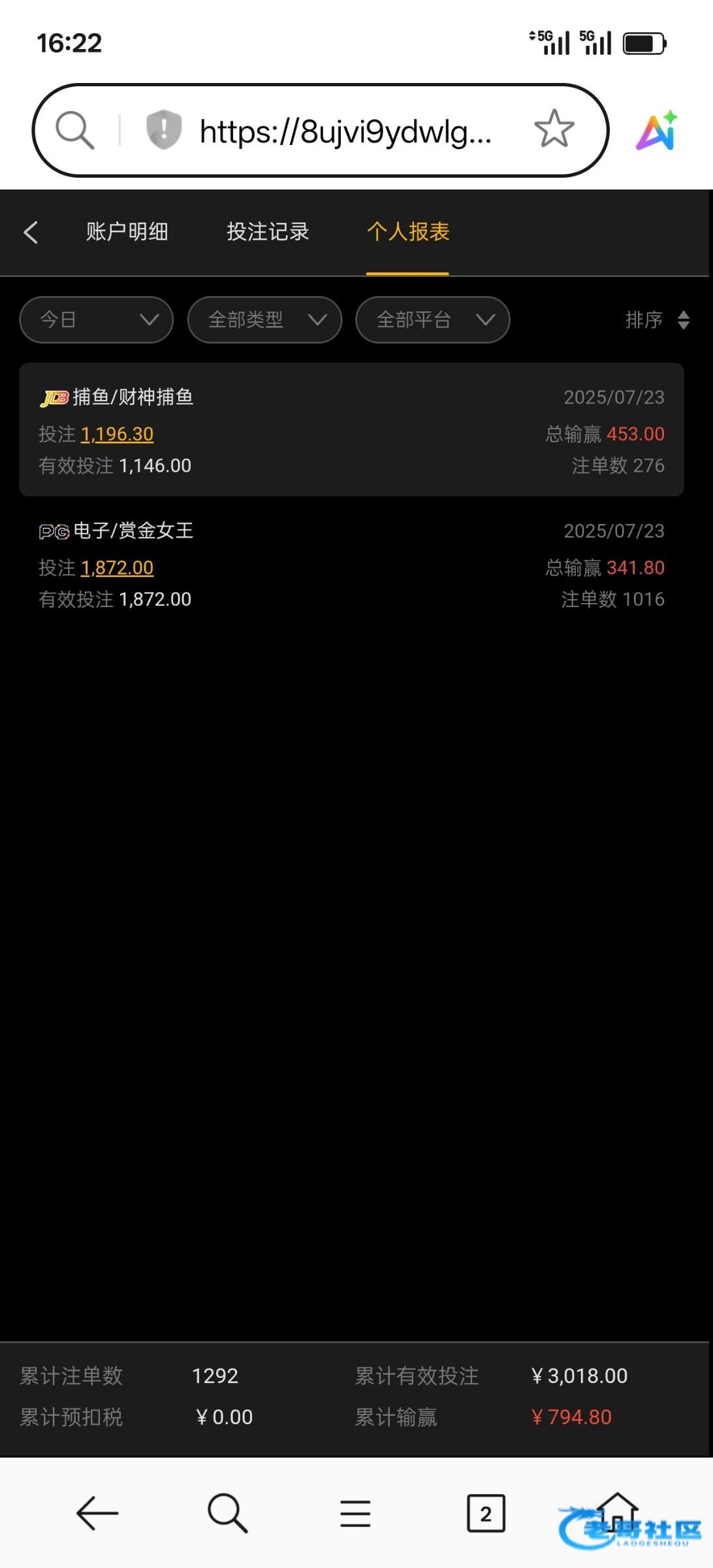The height and width of the screenshot is (1568, 713).
Task: Bookmark this page with the star
Action: click(x=554, y=129)
